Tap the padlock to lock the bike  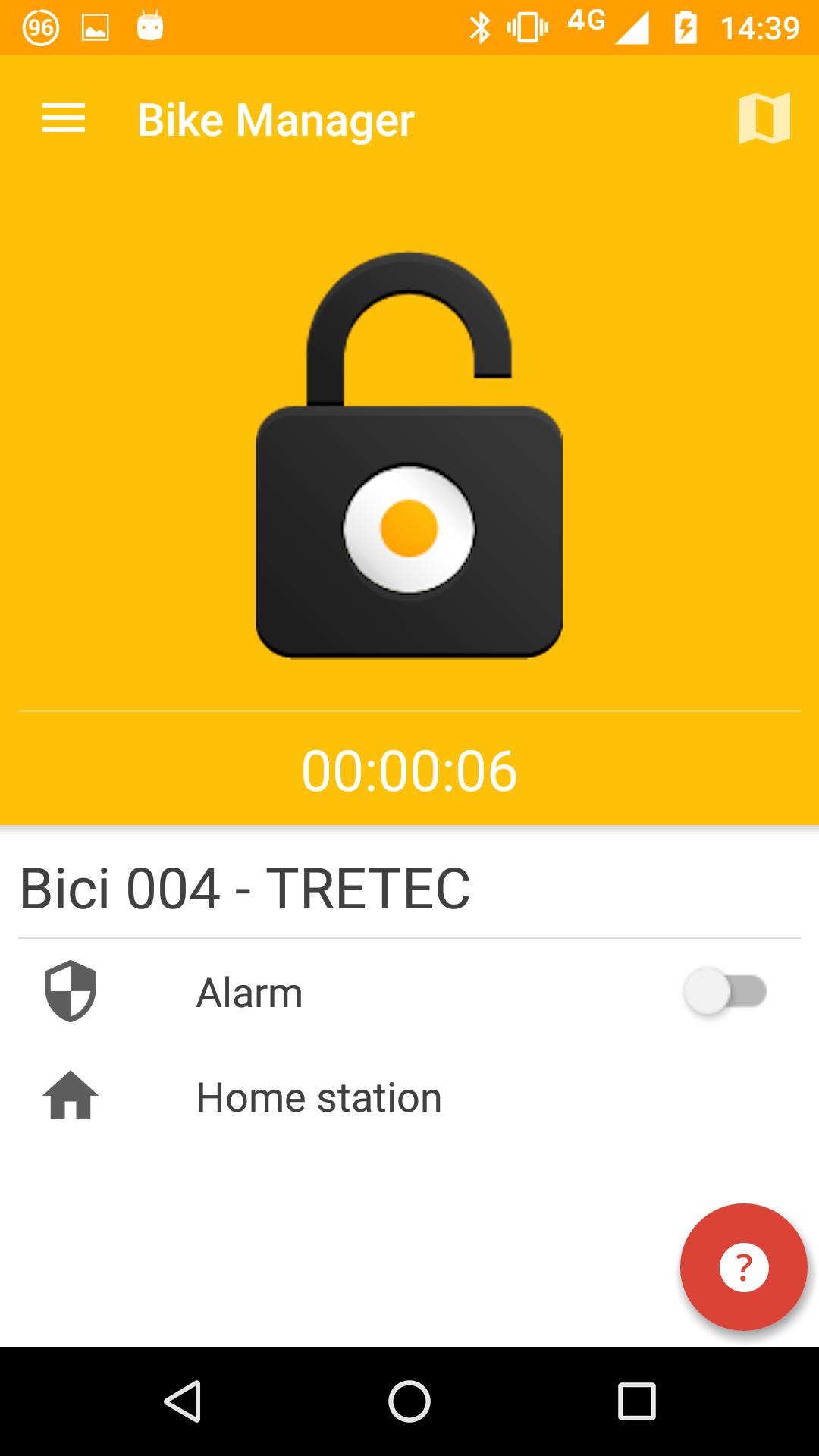409,485
